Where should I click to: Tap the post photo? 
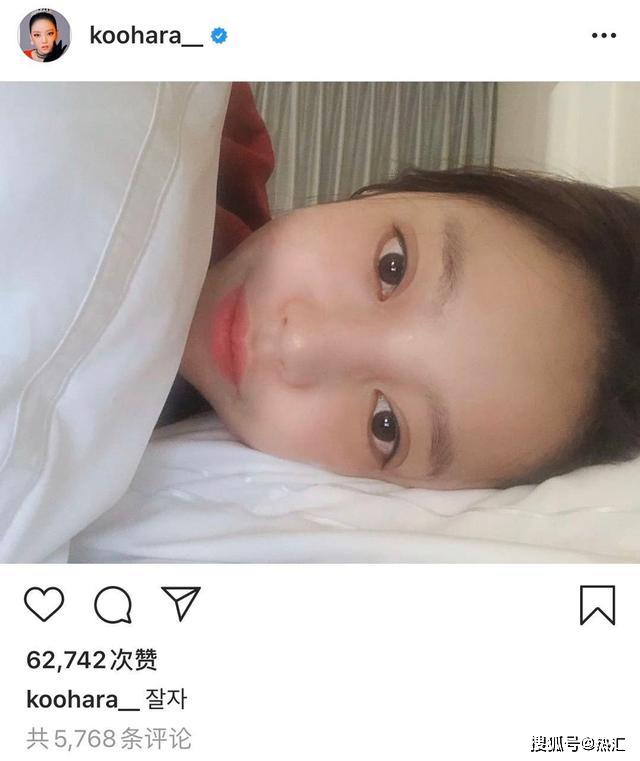[320, 322]
